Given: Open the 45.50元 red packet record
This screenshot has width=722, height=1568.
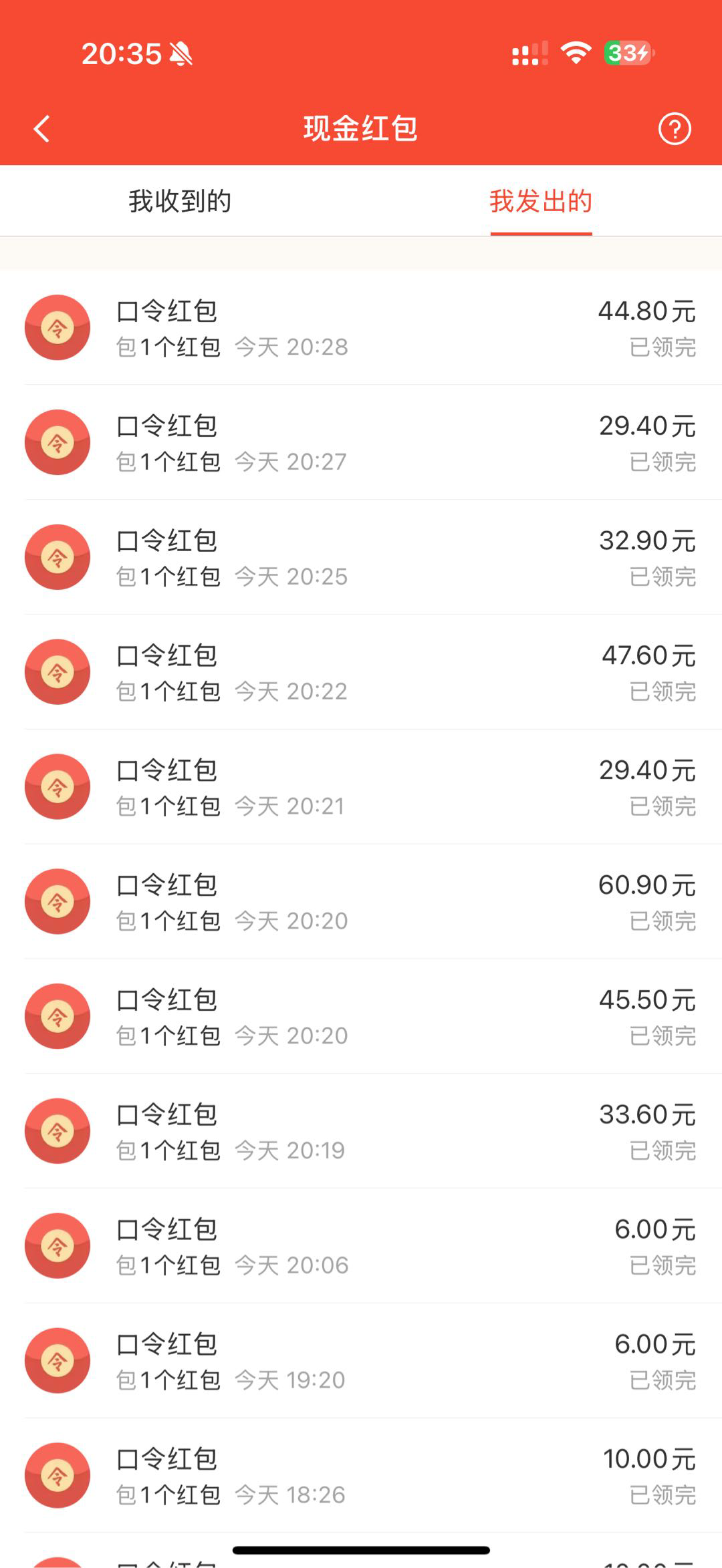Looking at the screenshot, I should tap(361, 1017).
